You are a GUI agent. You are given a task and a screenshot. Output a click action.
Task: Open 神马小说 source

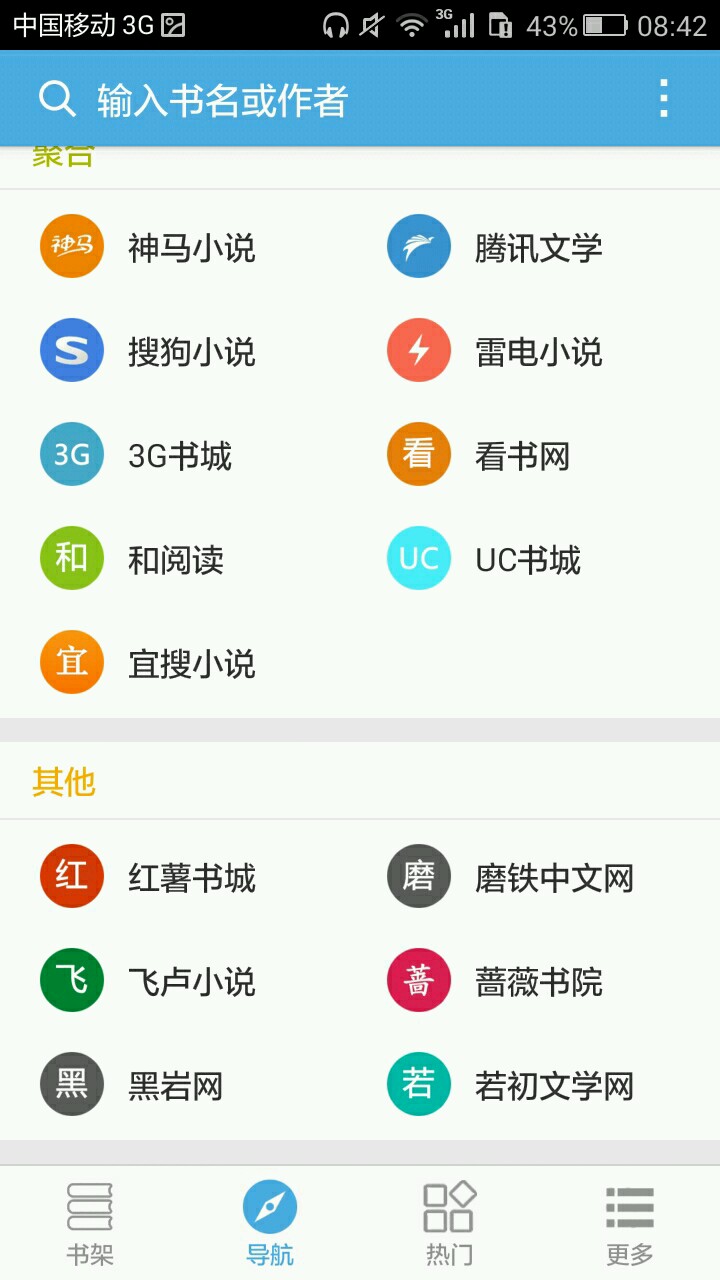pos(190,247)
